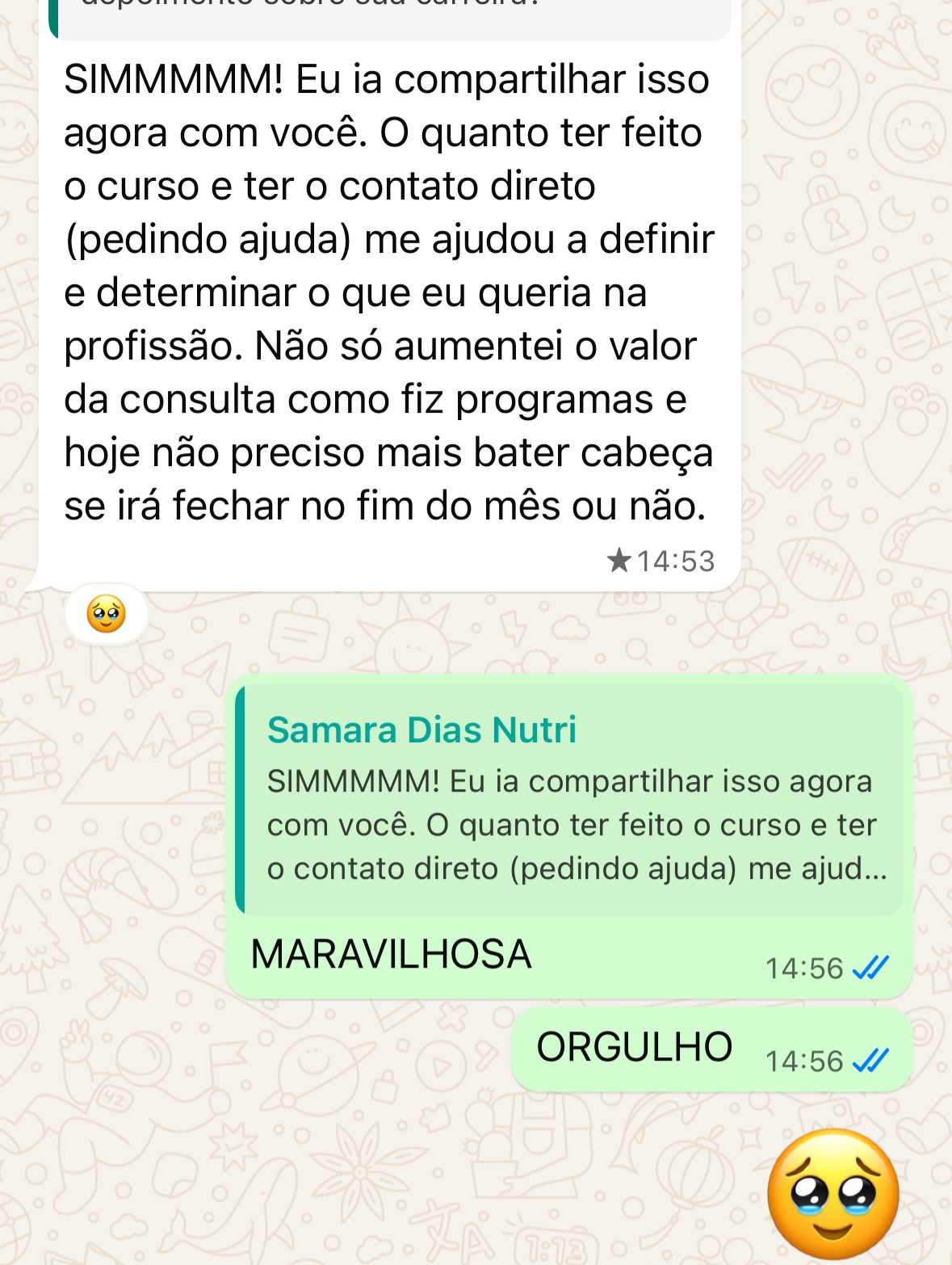Open the quoted Samara Dias Nutri reply

[570, 800]
